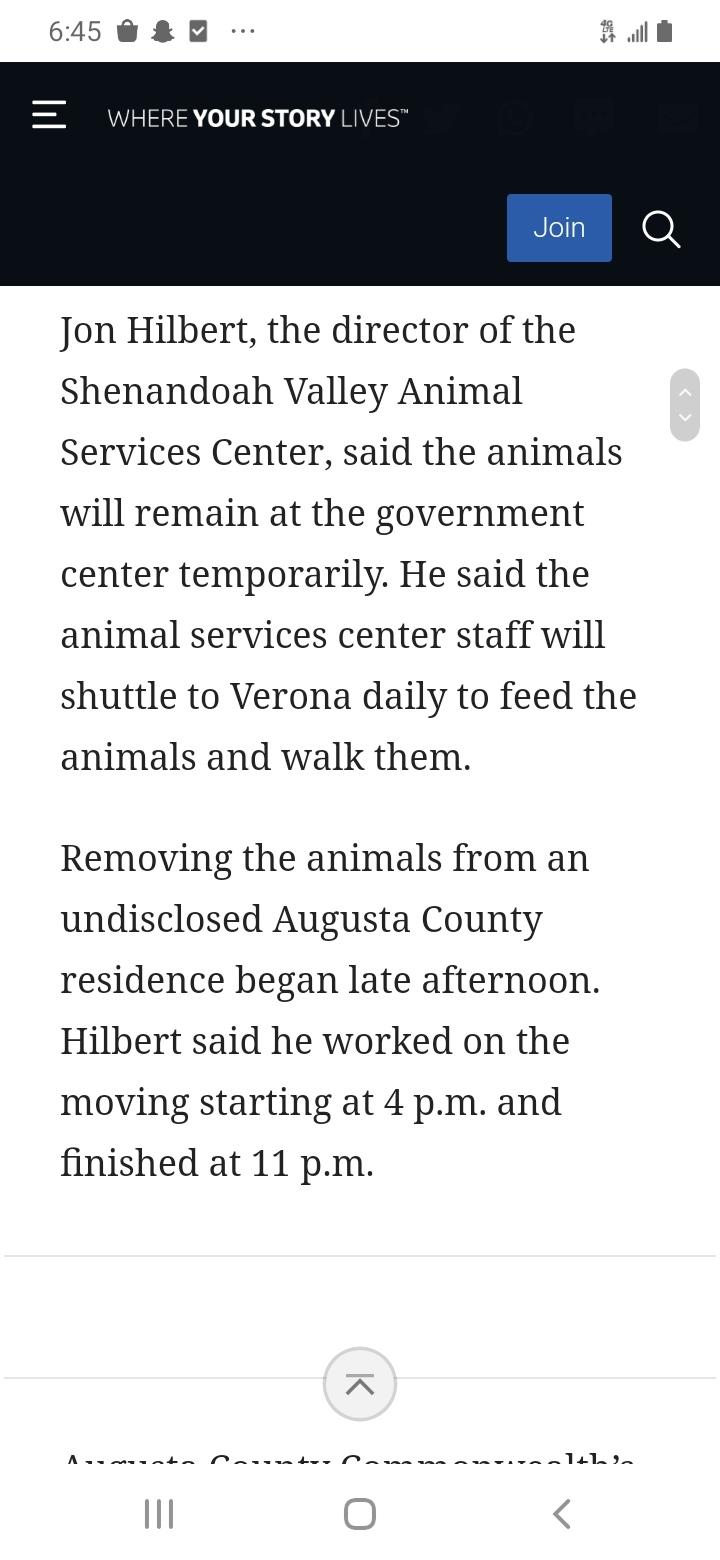Open the search magnifier icon
Screen dimensions: 720x1560
(x=661, y=229)
